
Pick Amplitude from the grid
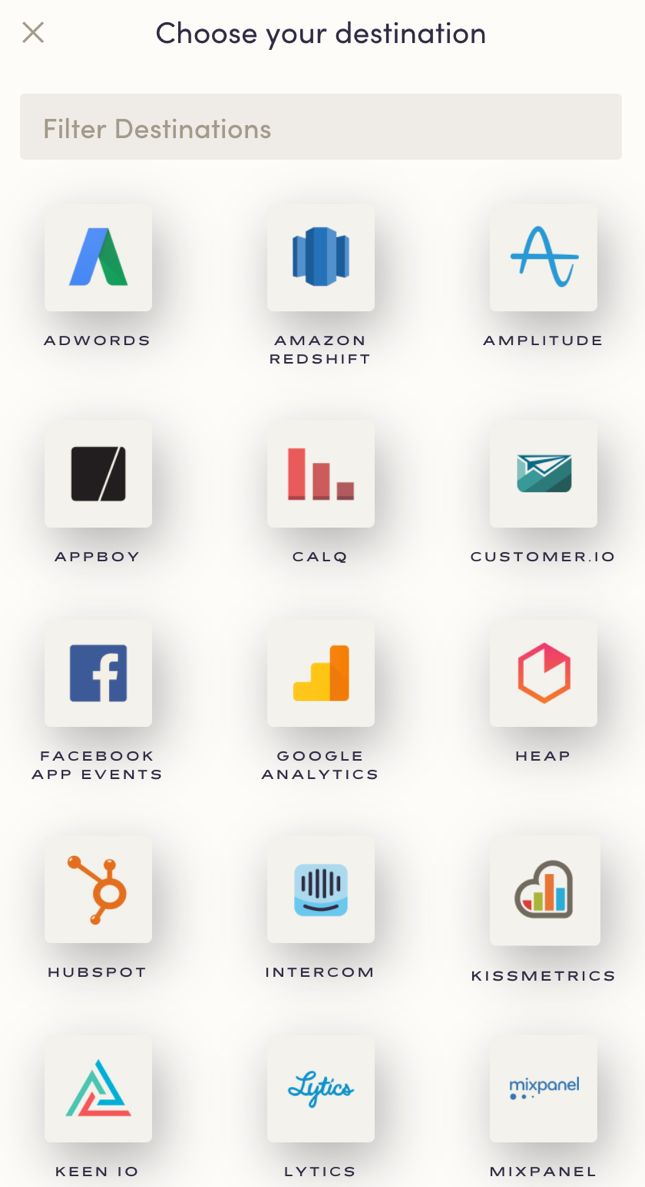click(543, 258)
